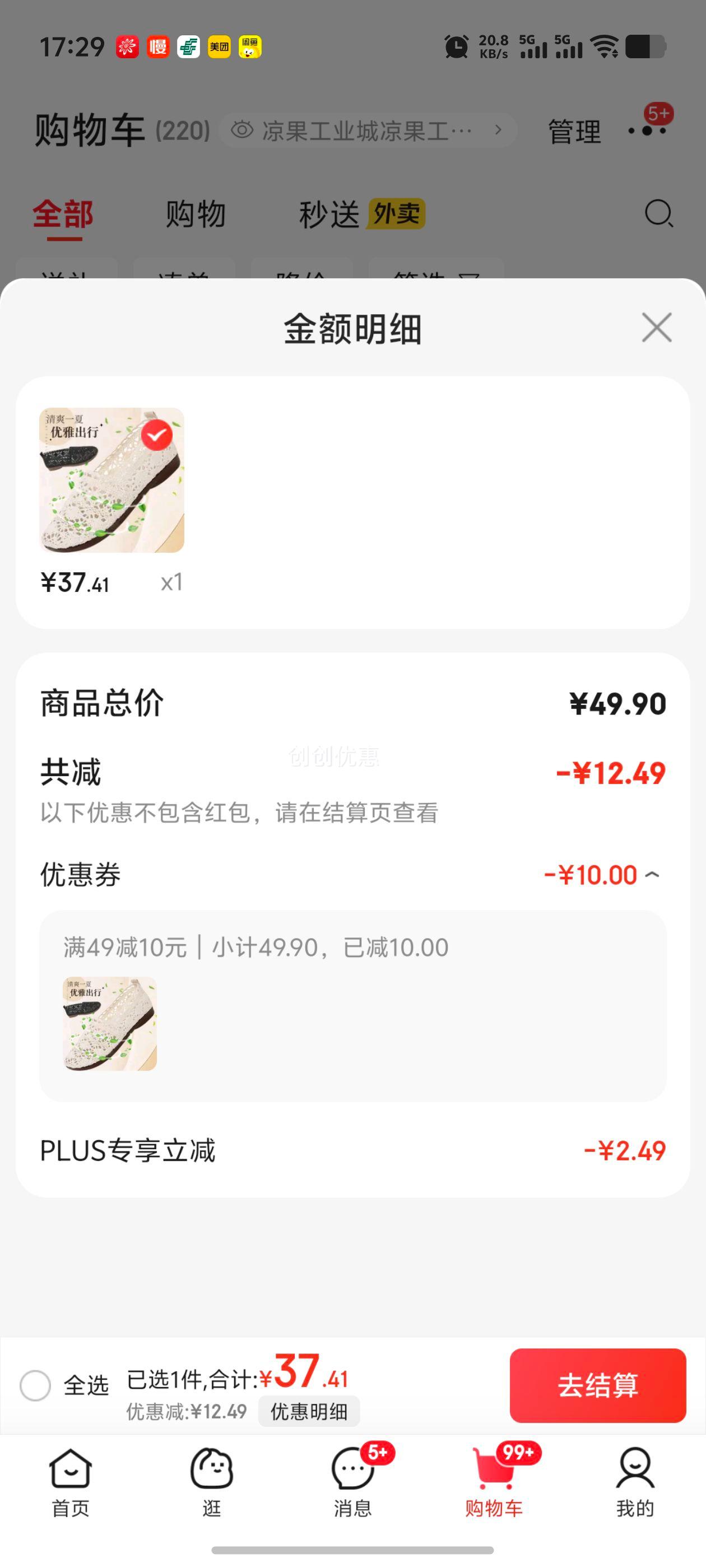Open the selected shoe product thumbnail

[x=112, y=480]
